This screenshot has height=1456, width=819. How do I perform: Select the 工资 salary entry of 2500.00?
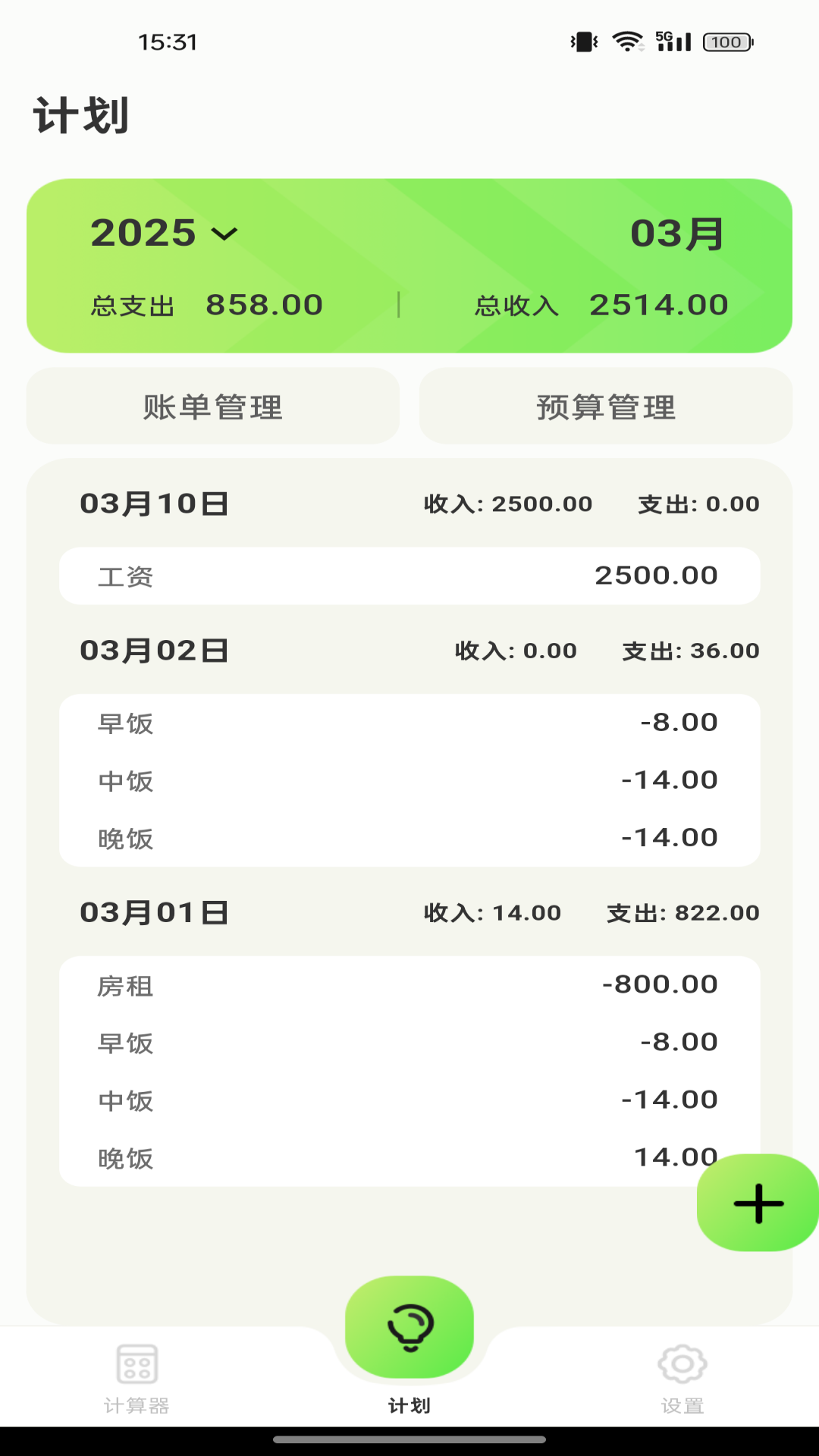pyautogui.click(x=409, y=576)
